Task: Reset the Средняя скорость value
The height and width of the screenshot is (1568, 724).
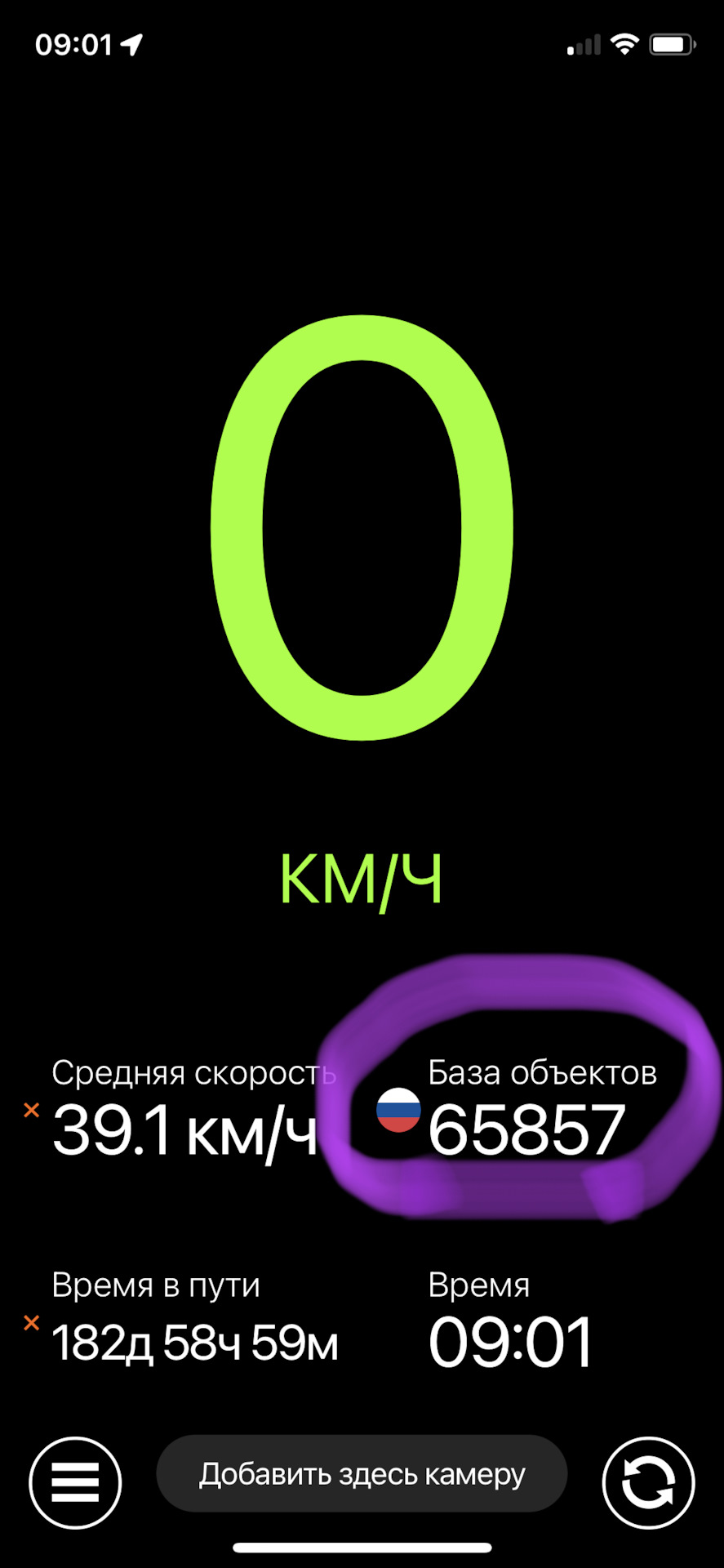Action: click(x=32, y=1110)
